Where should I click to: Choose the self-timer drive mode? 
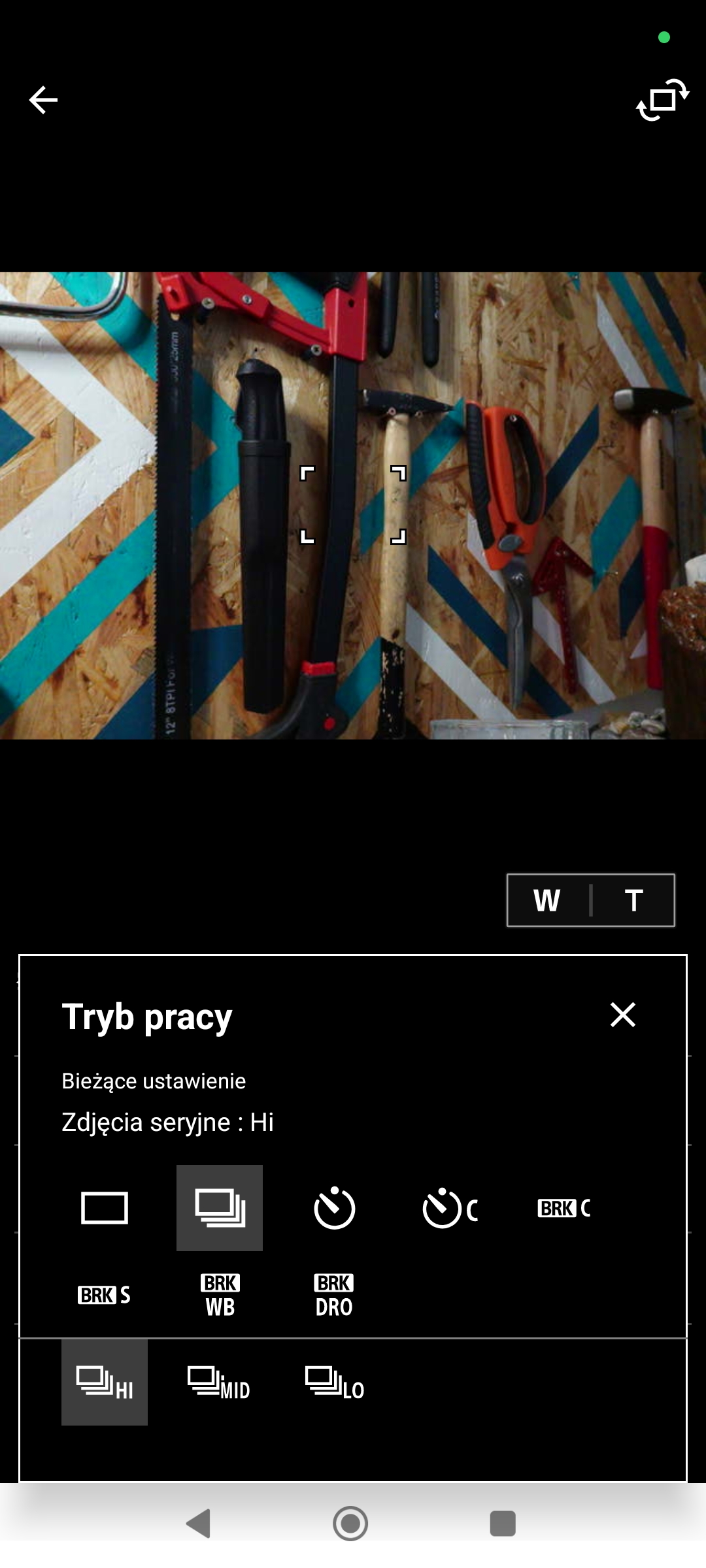point(334,1209)
